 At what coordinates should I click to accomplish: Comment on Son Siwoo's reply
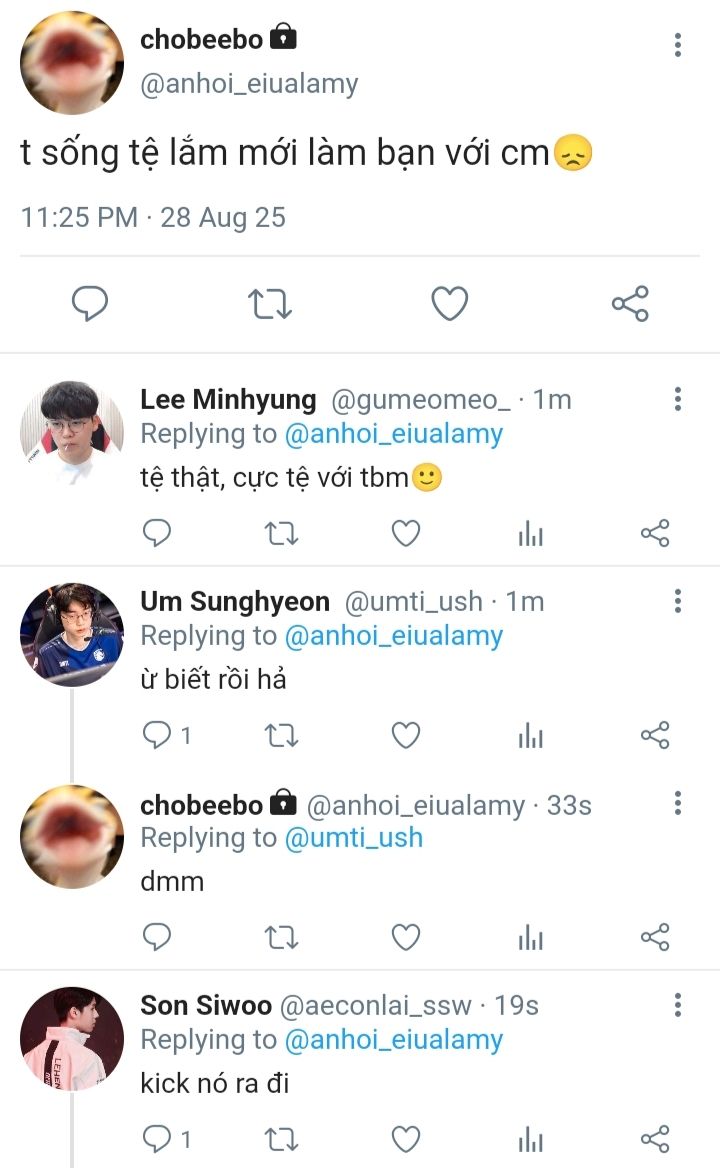point(158,1138)
